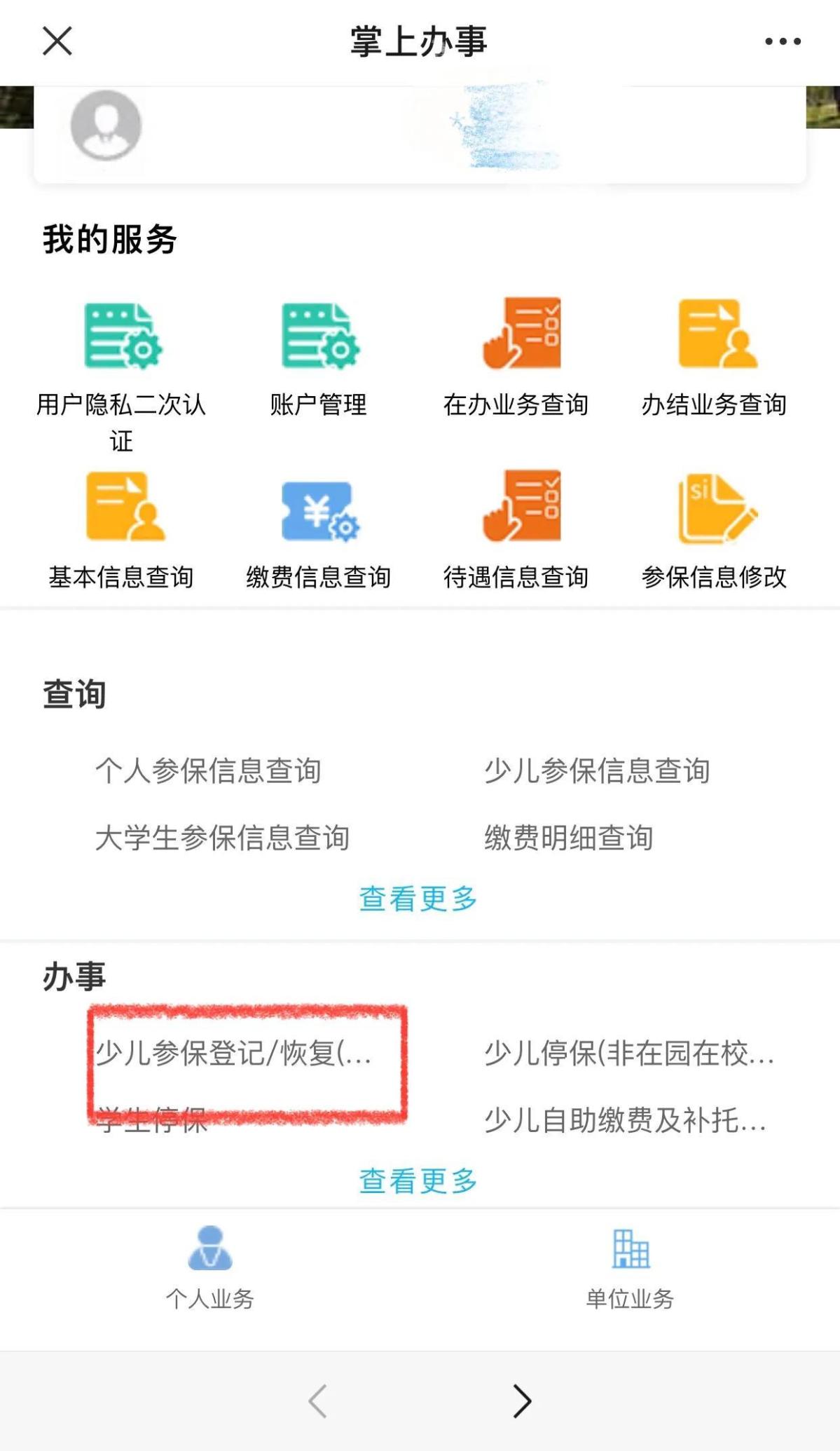Open 少儿自助缴费及补托…
Image resolution: width=840 pixels, height=1451 pixels.
point(625,1120)
